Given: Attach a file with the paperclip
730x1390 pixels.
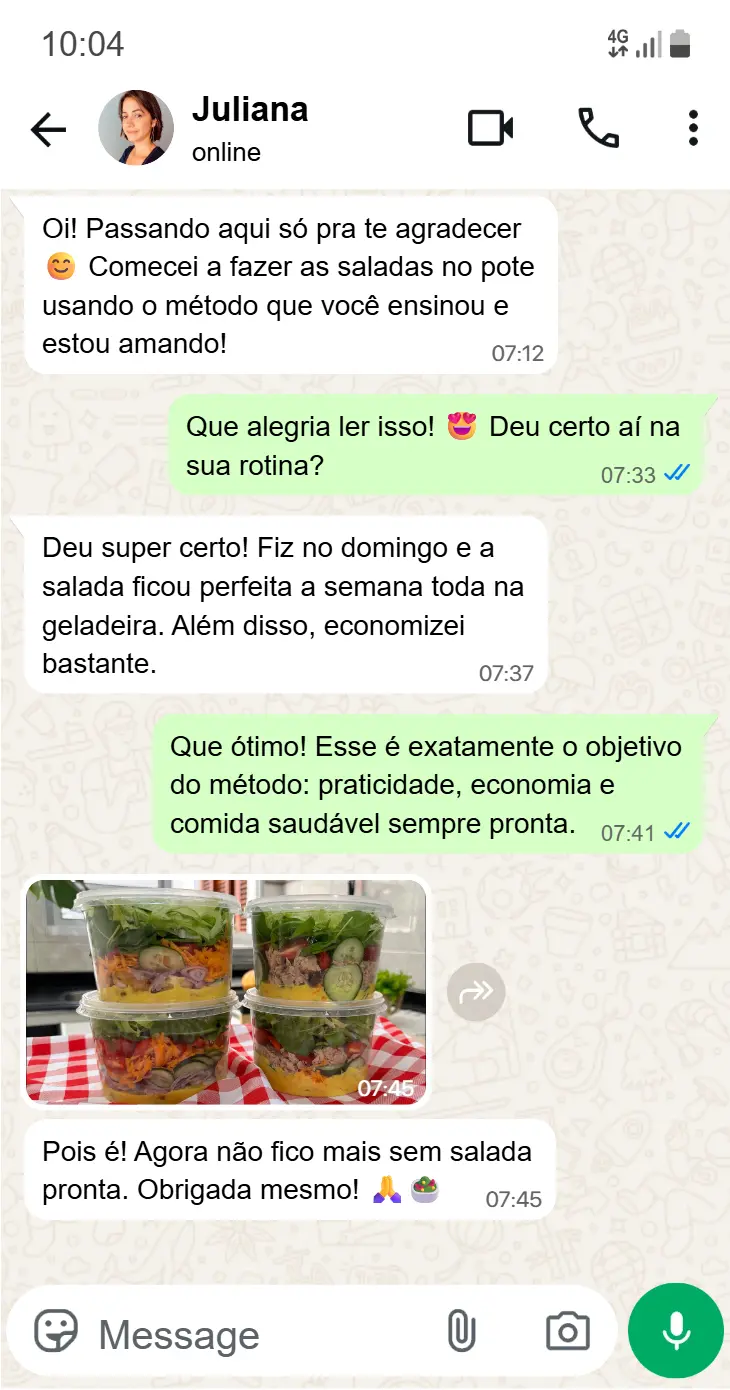Looking at the screenshot, I should point(461,1332).
